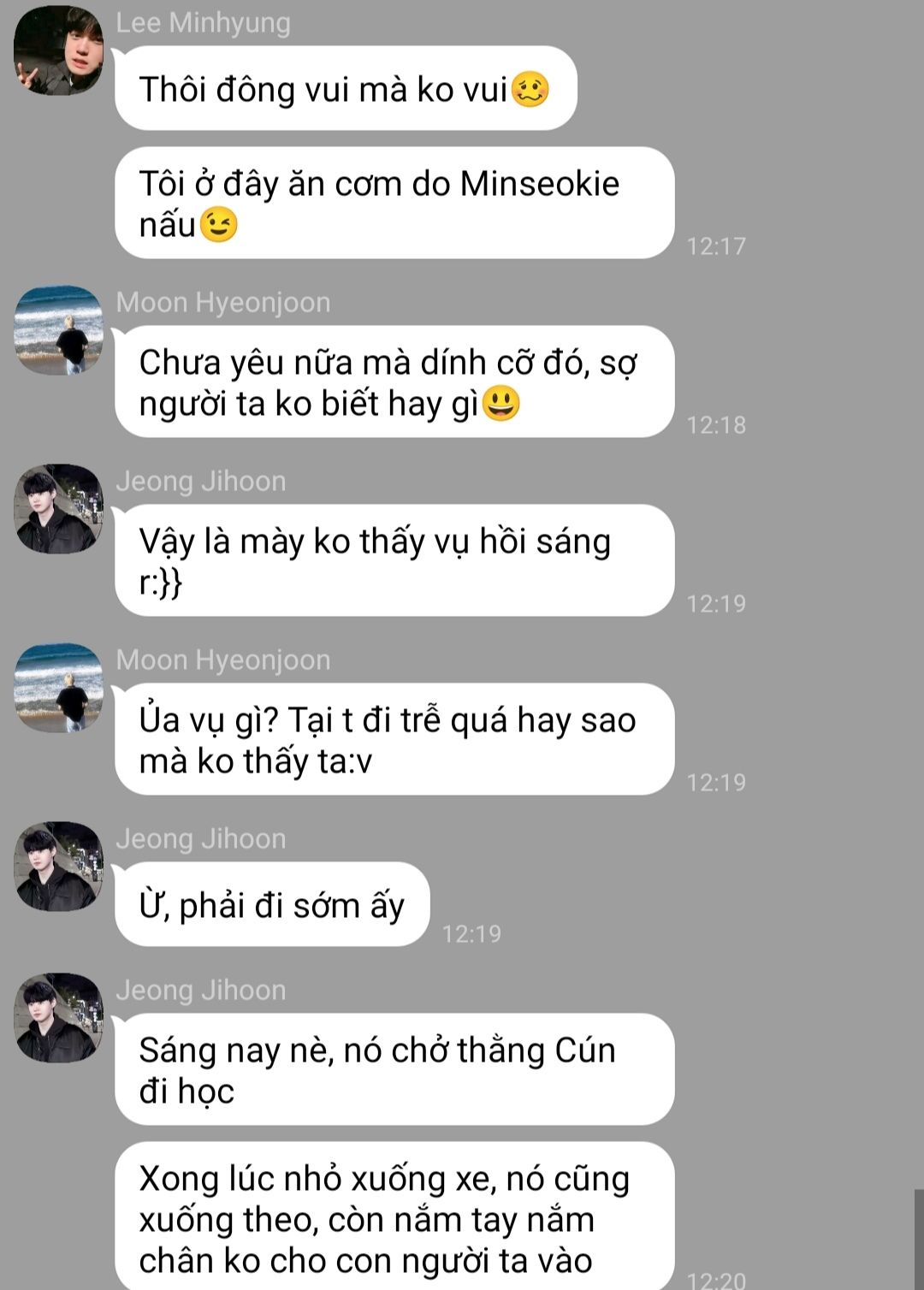Image resolution: width=924 pixels, height=1290 pixels.
Task: Tap Jeong Jihoon's avatar beside "Sáng nay nè" message
Action: [58, 1018]
